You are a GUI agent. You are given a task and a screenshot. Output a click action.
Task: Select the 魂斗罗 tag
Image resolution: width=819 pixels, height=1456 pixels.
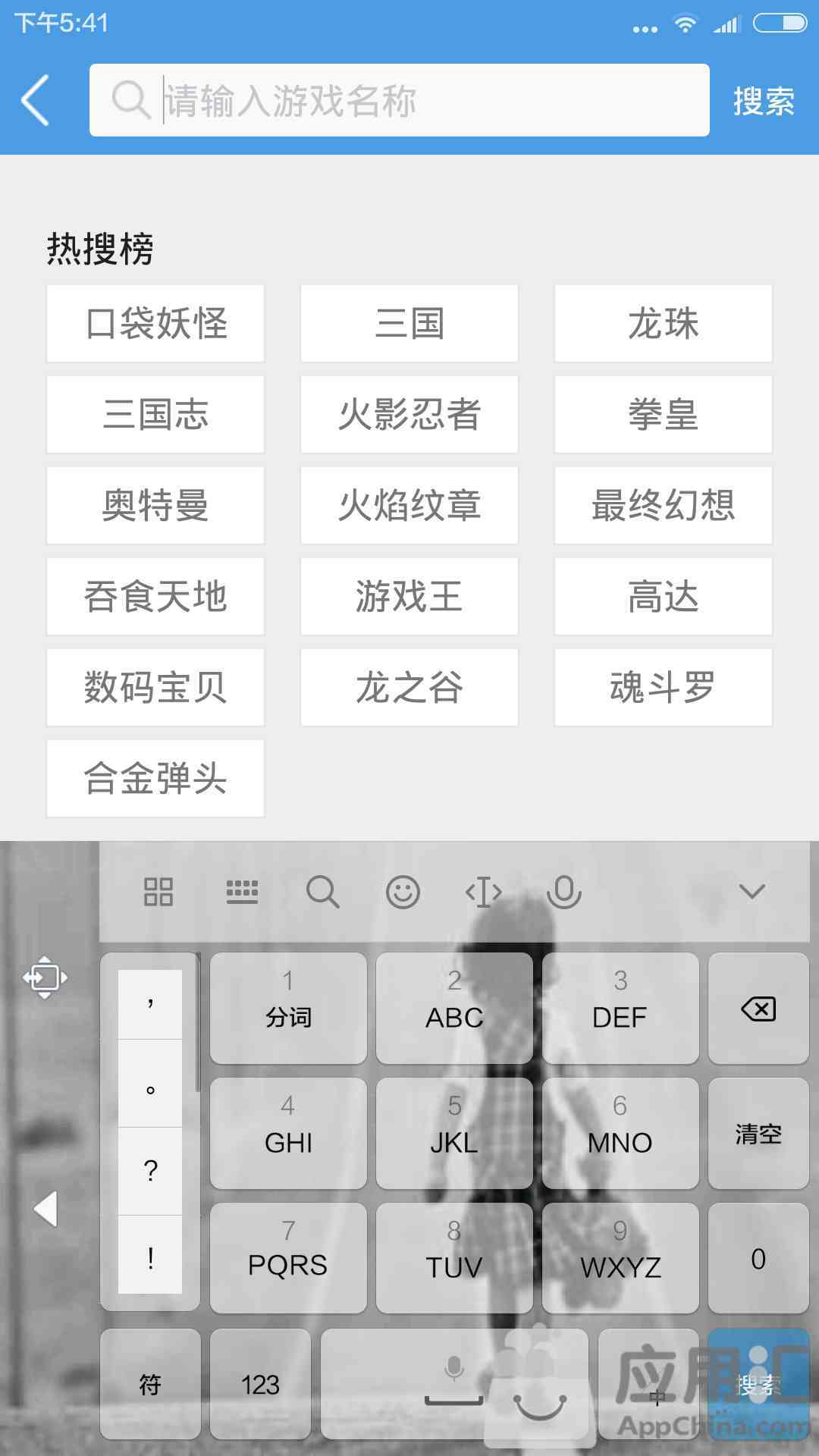[x=664, y=687]
